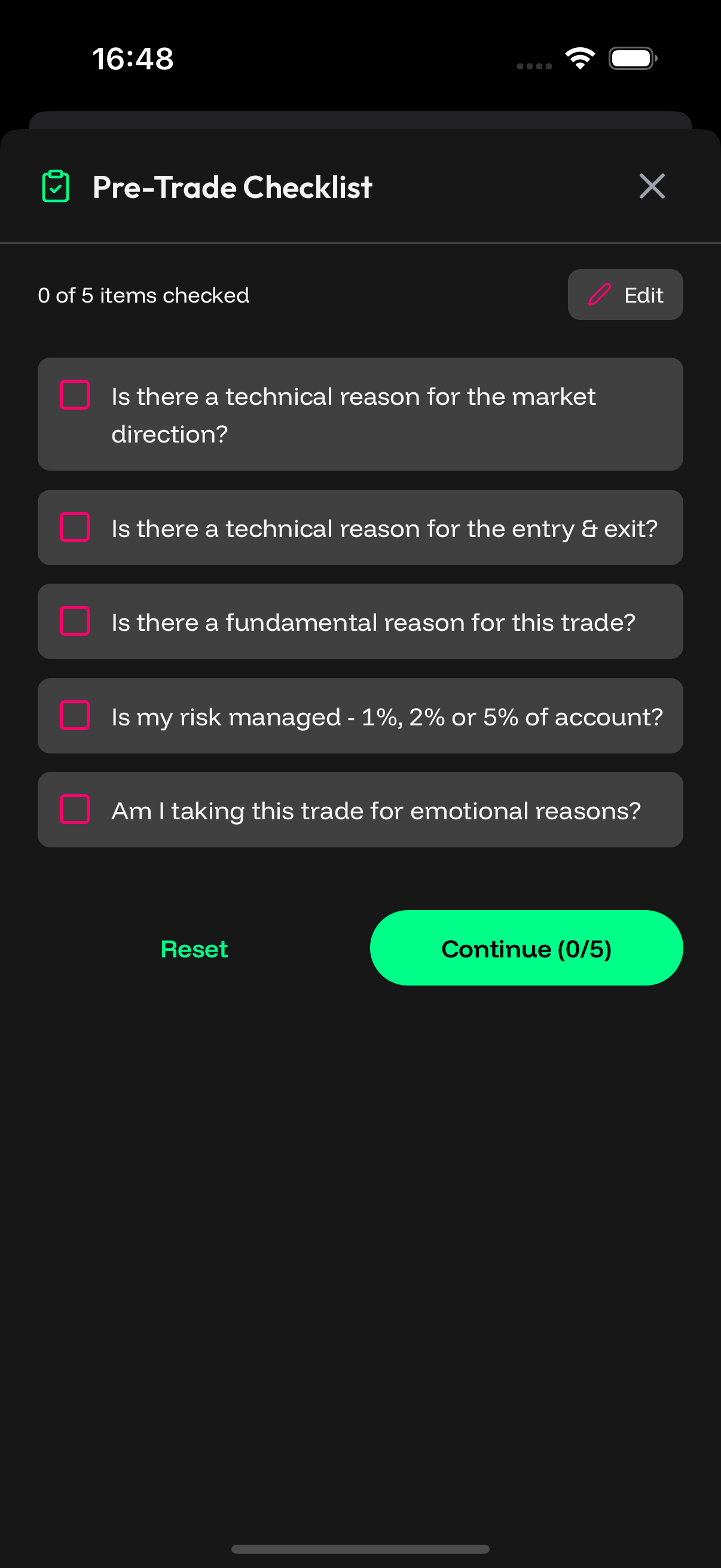The image size is (721, 1568).
Task: Edit the checklist items
Action: tap(625, 295)
